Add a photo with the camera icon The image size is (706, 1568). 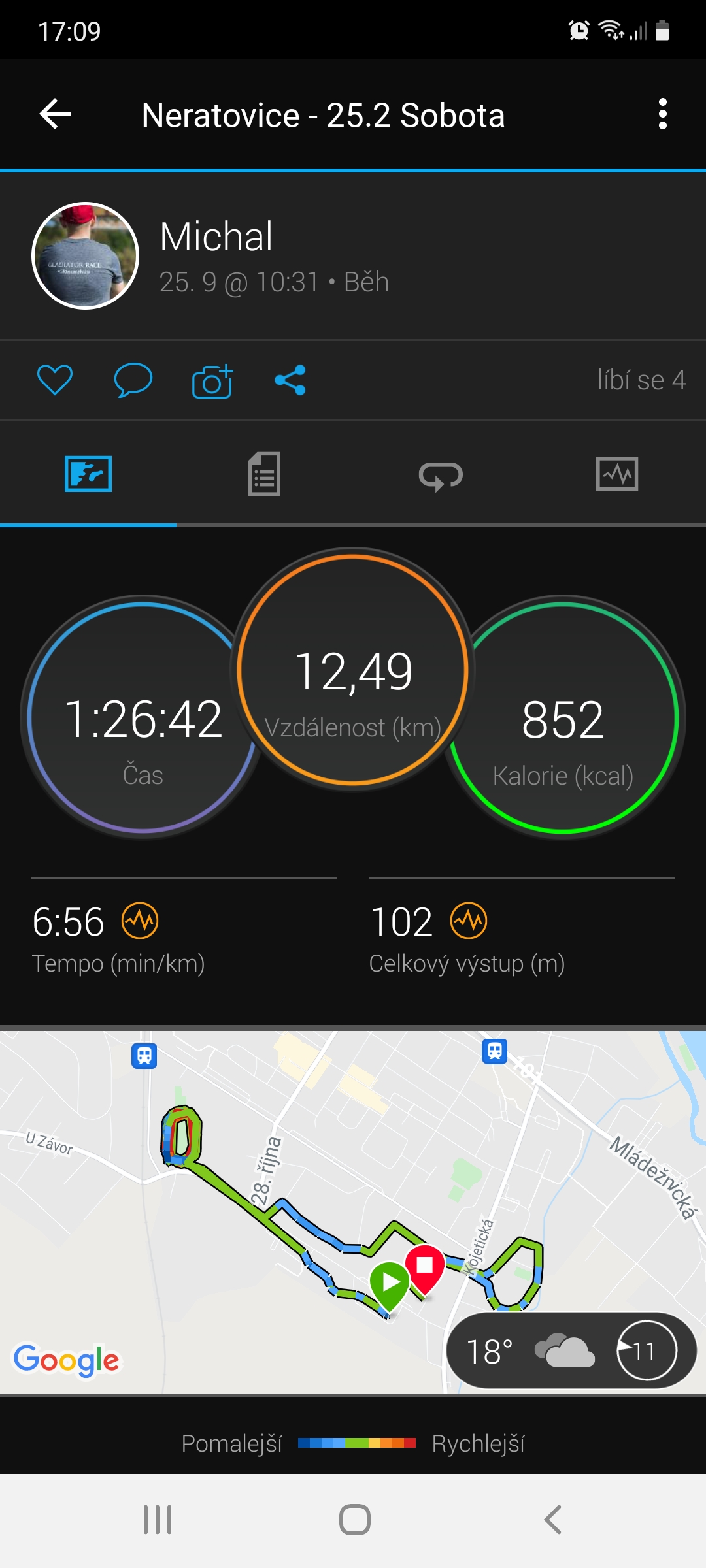coord(212,380)
